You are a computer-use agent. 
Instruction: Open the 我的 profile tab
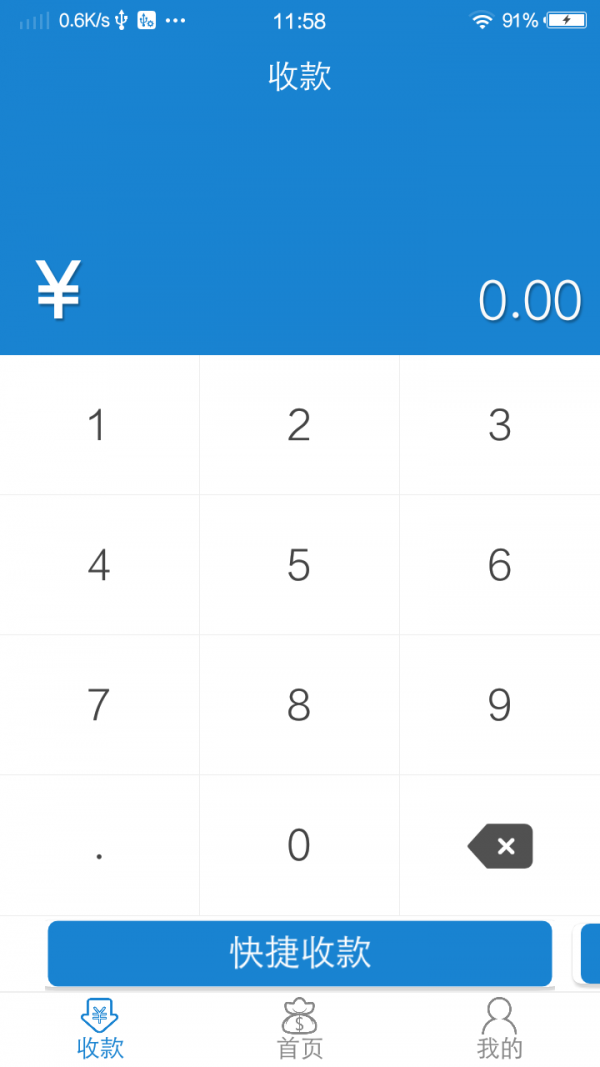(500, 1030)
